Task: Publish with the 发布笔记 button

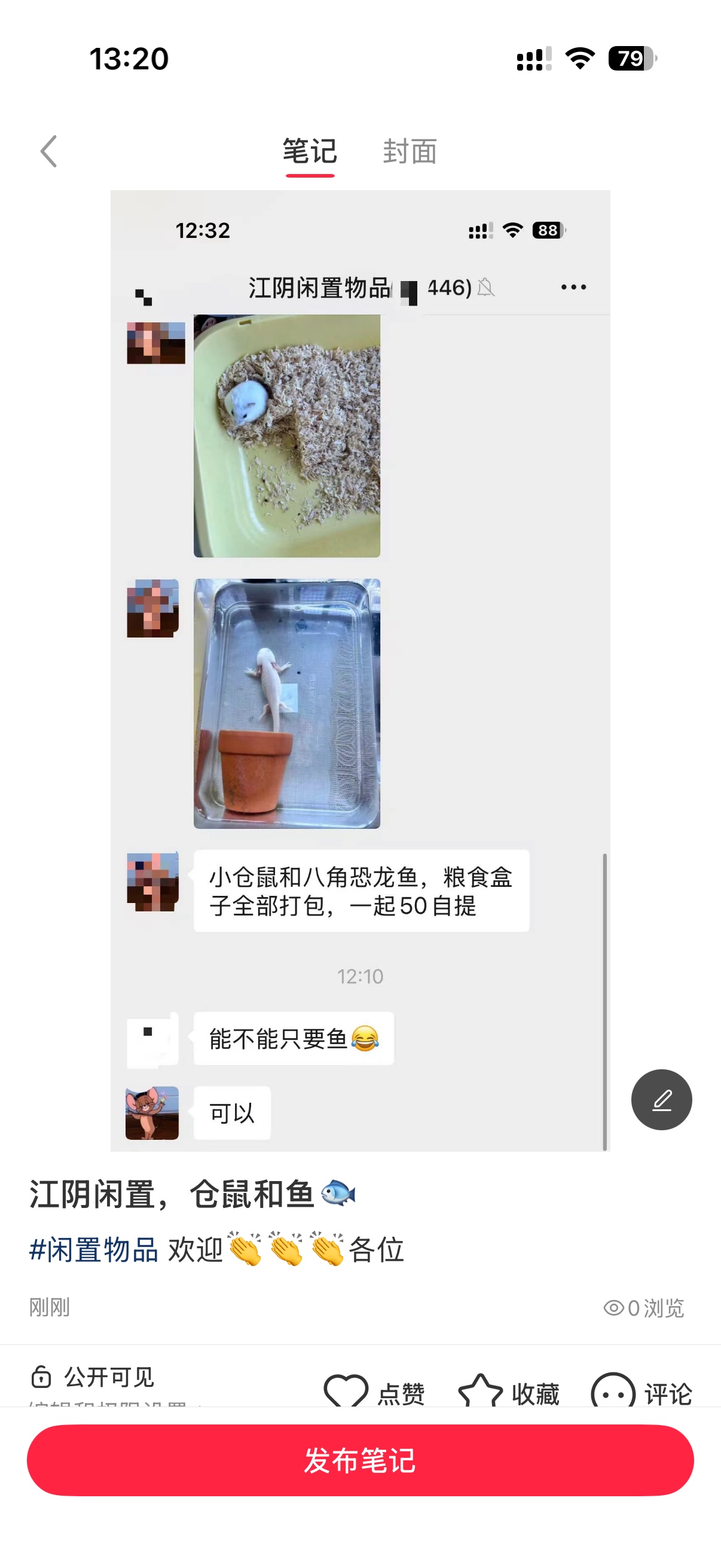Action: click(360, 1460)
